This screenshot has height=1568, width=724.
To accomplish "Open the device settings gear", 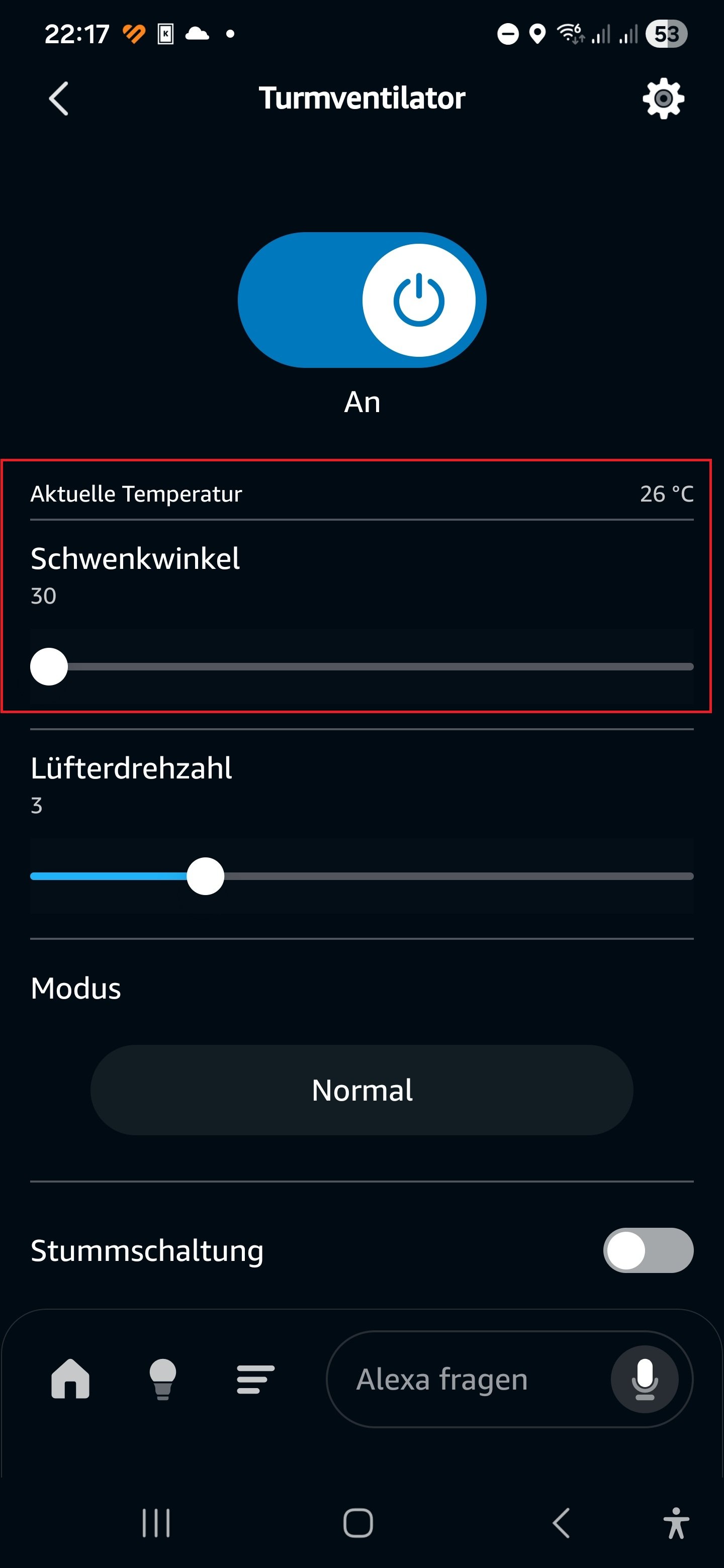I will (663, 99).
